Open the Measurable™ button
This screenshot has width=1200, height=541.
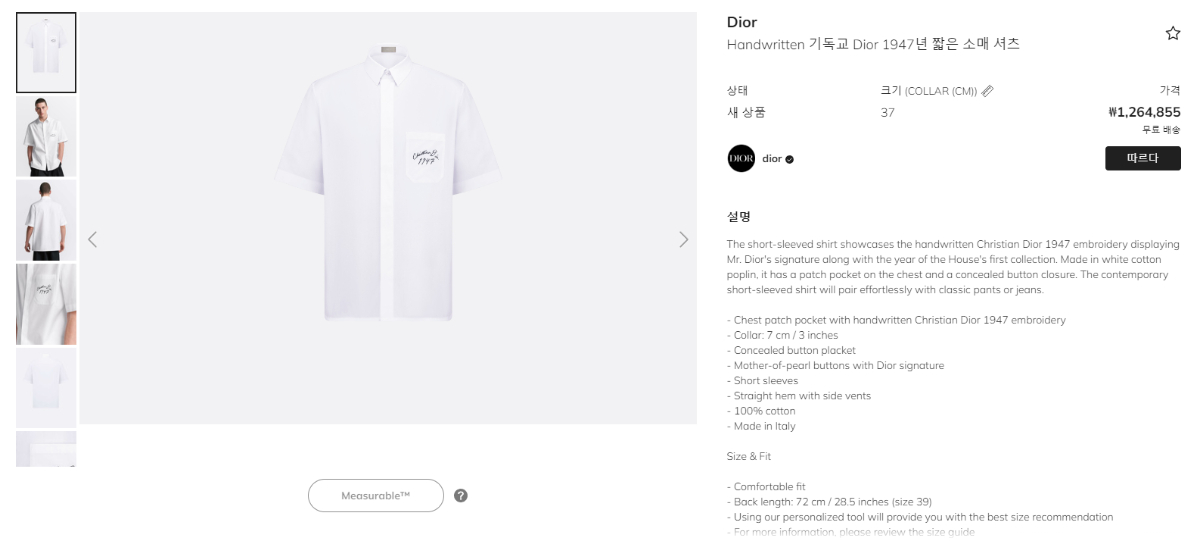[375, 495]
